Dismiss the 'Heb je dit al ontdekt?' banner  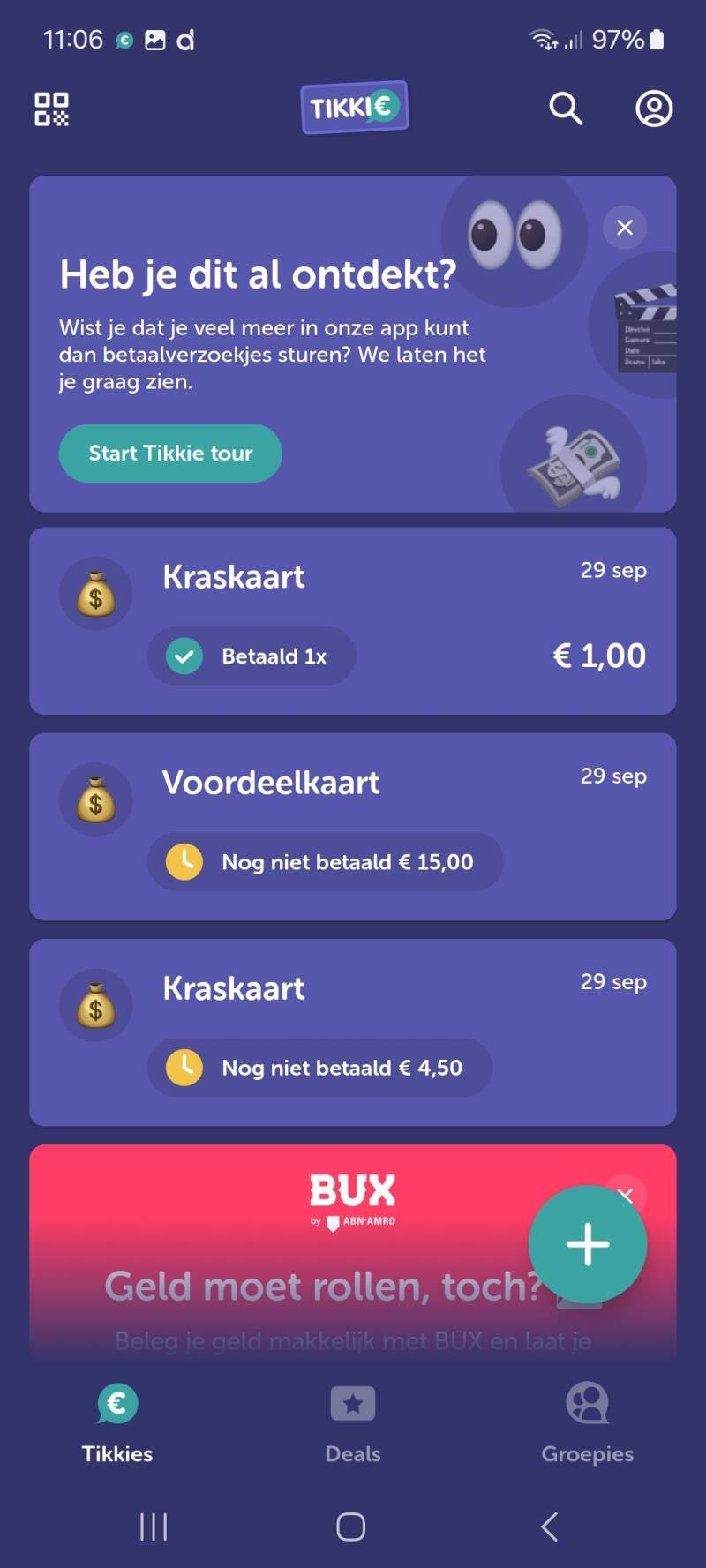coord(625,228)
